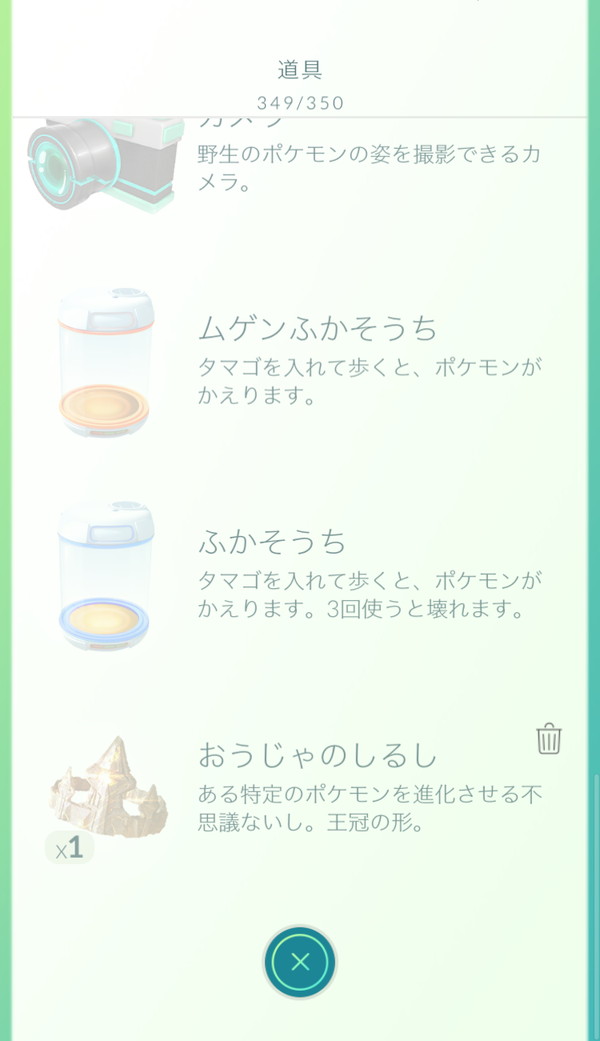Close the item bag with the X button
600x1041 pixels.
(x=300, y=963)
